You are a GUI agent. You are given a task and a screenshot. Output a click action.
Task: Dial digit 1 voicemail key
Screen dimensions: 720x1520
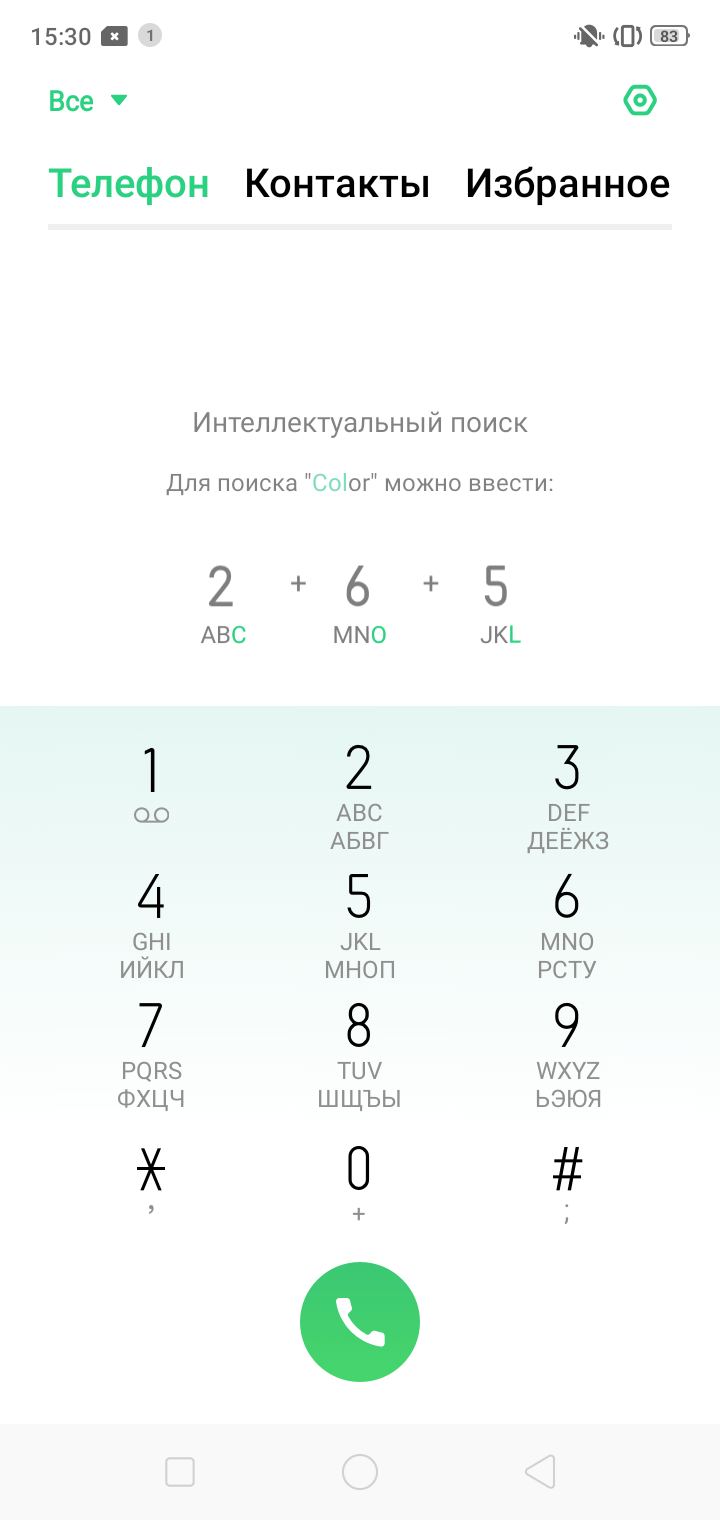pos(151,787)
